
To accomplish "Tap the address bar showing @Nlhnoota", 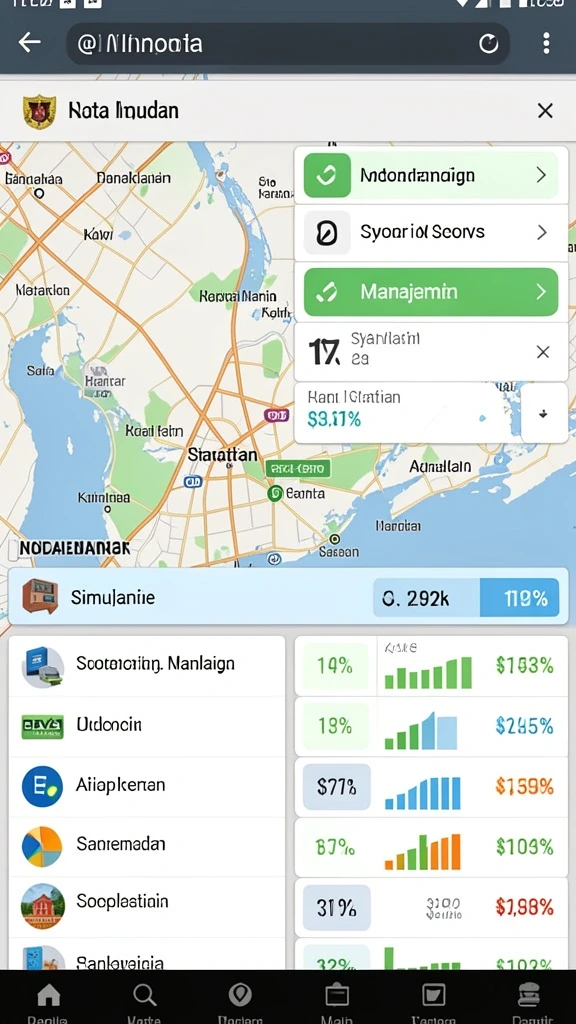I will [x=288, y=44].
